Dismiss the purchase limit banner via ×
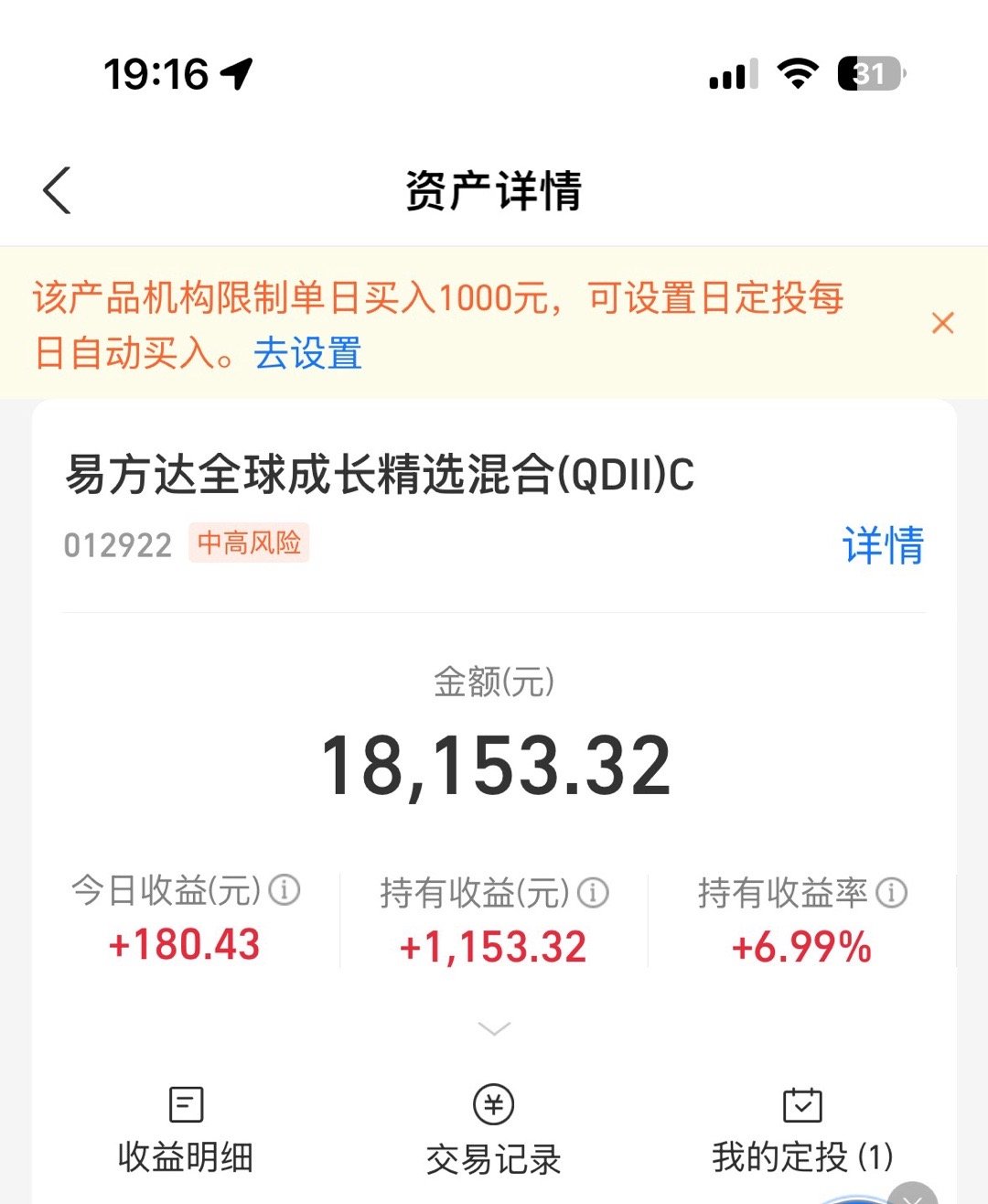The image size is (988, 1204). pos(943,324)
